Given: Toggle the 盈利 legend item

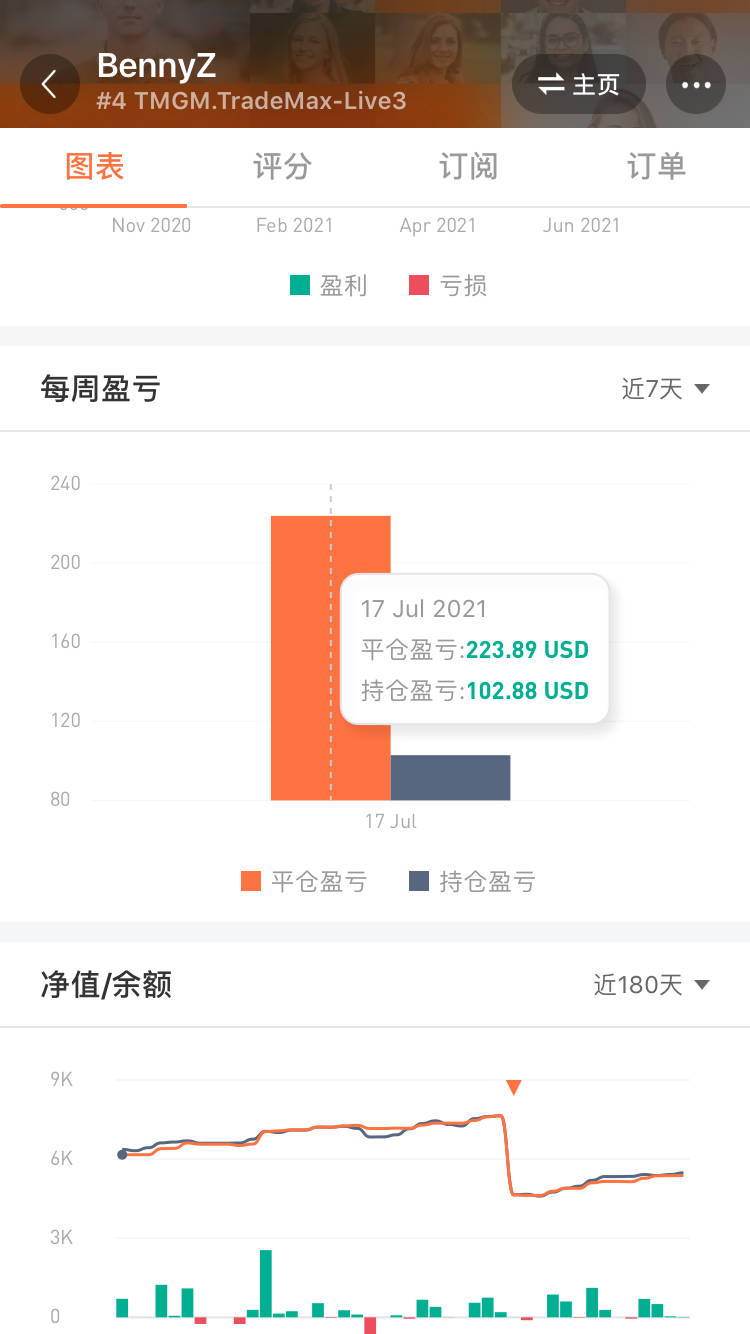Looking at the screenshot, I should [x=329, y=286].
